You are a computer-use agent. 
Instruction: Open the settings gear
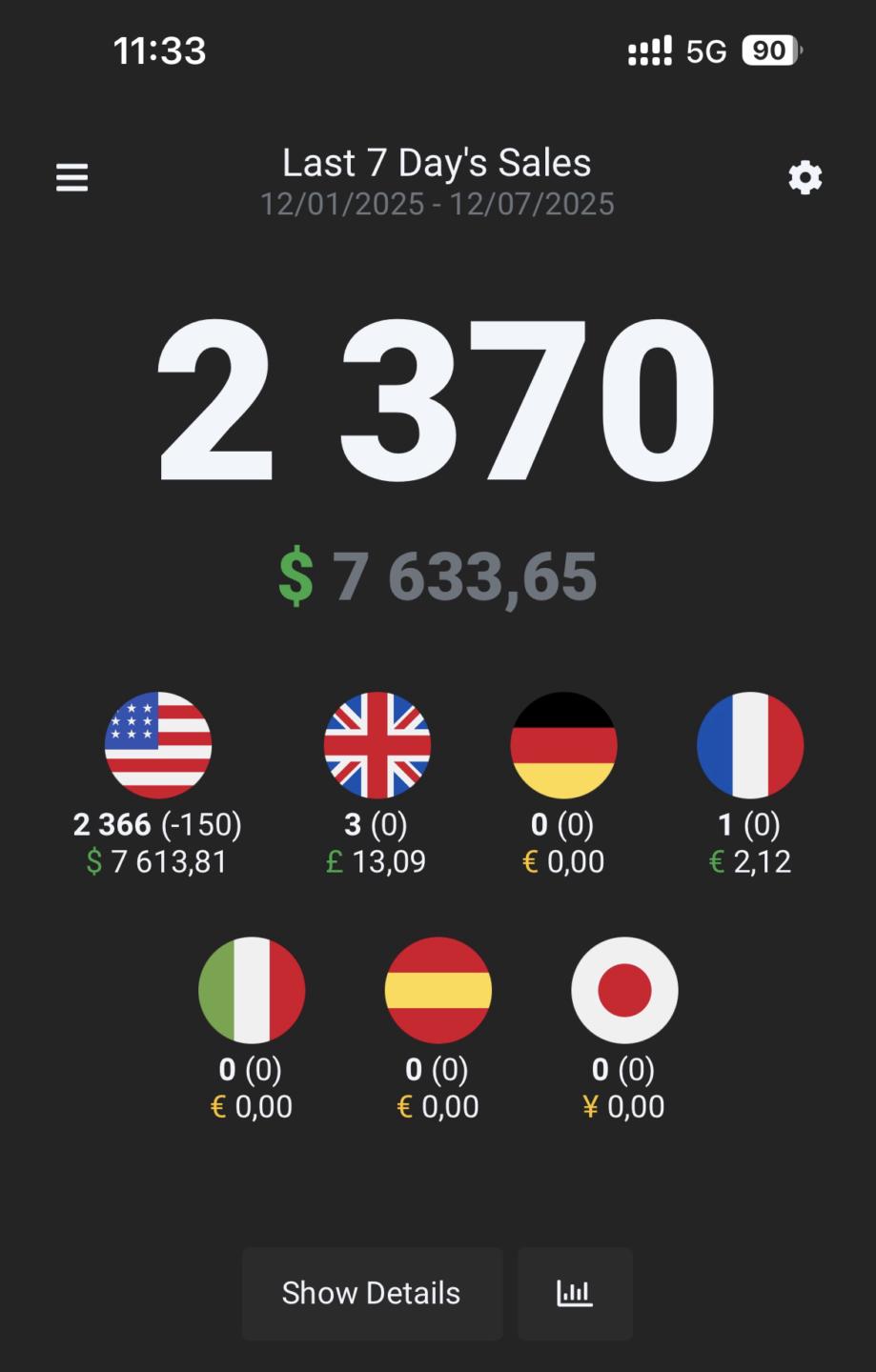805,177
